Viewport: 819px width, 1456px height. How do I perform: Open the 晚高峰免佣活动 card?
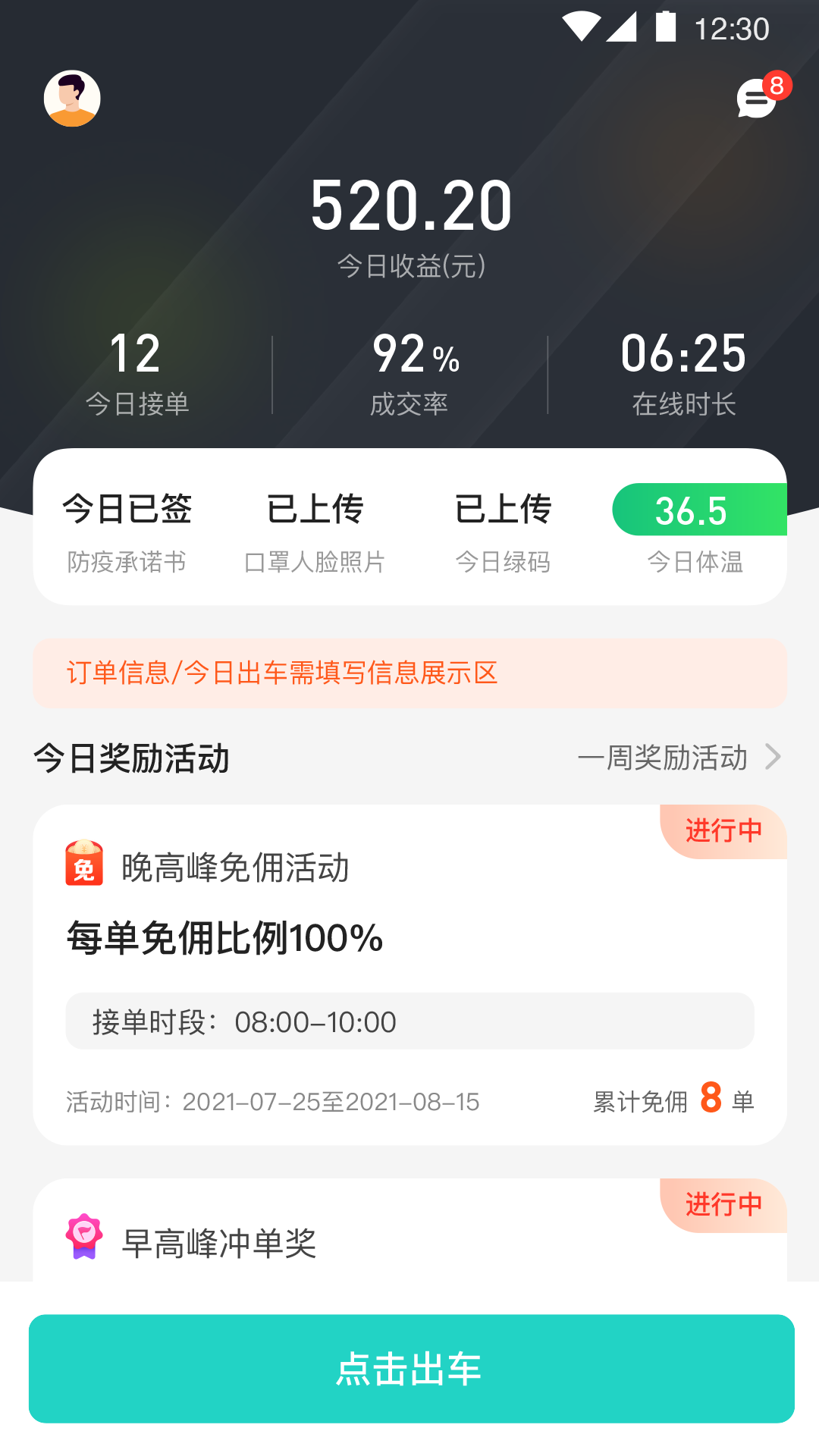click(x=409, y=974)
